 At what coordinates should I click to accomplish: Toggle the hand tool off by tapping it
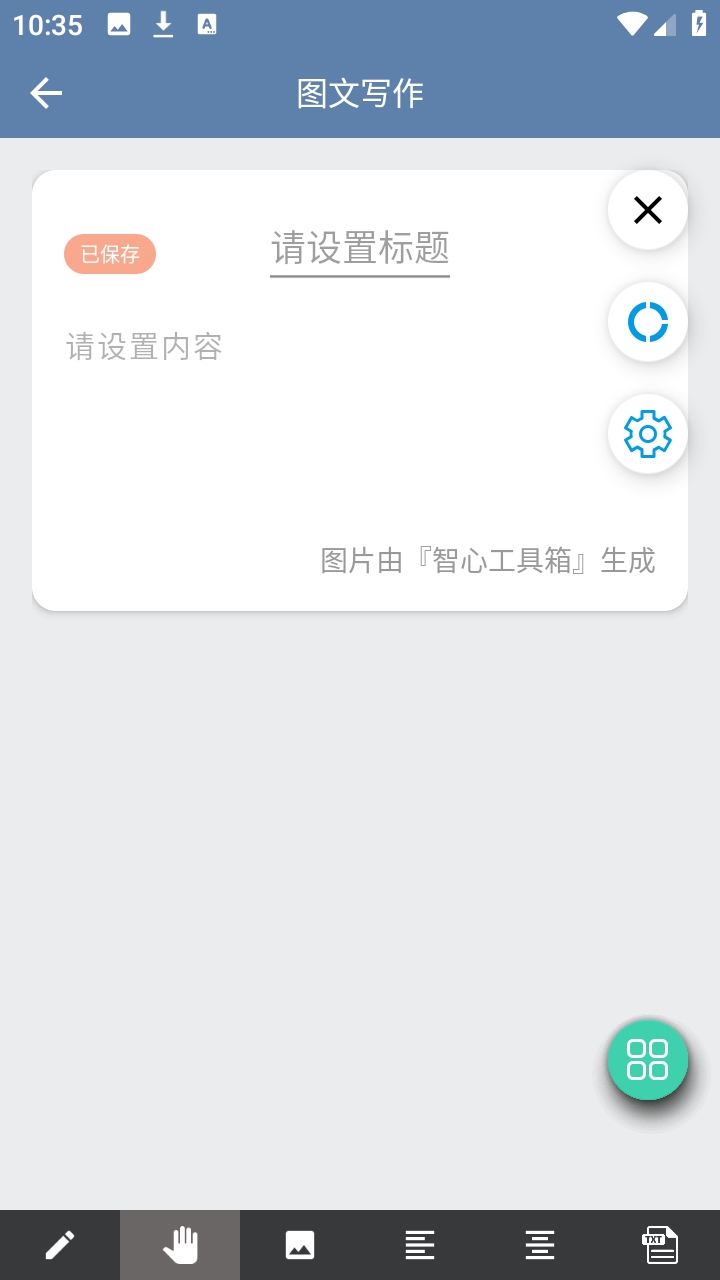(x=180, y=1244)
